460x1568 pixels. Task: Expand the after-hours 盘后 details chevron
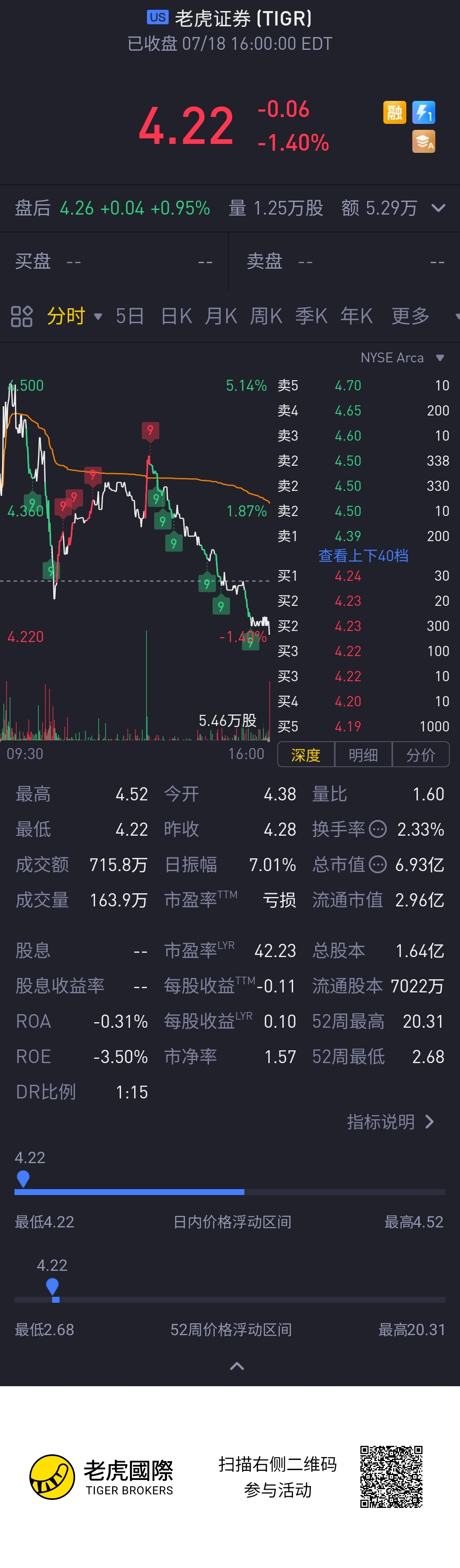click(438, 208)
